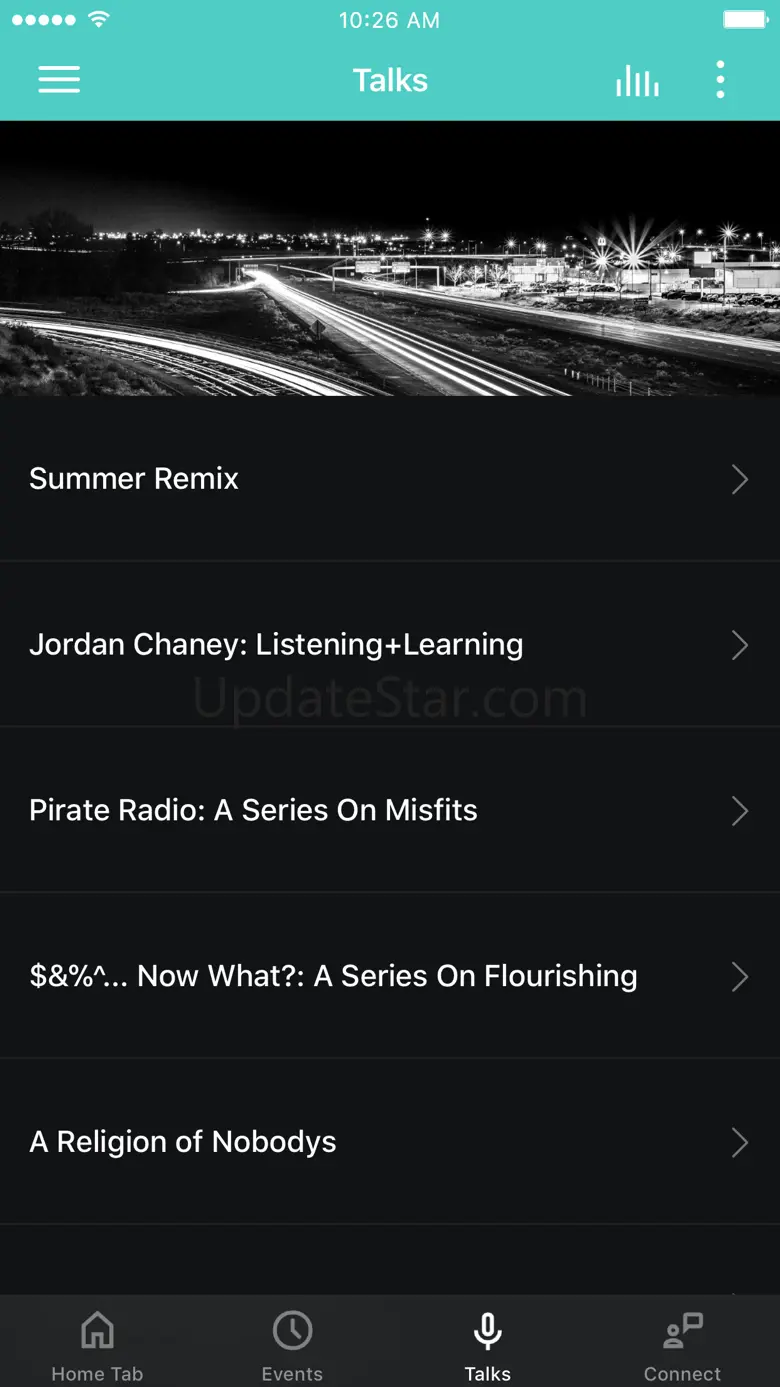Open the now playing equalizer icon

point(637,80)
